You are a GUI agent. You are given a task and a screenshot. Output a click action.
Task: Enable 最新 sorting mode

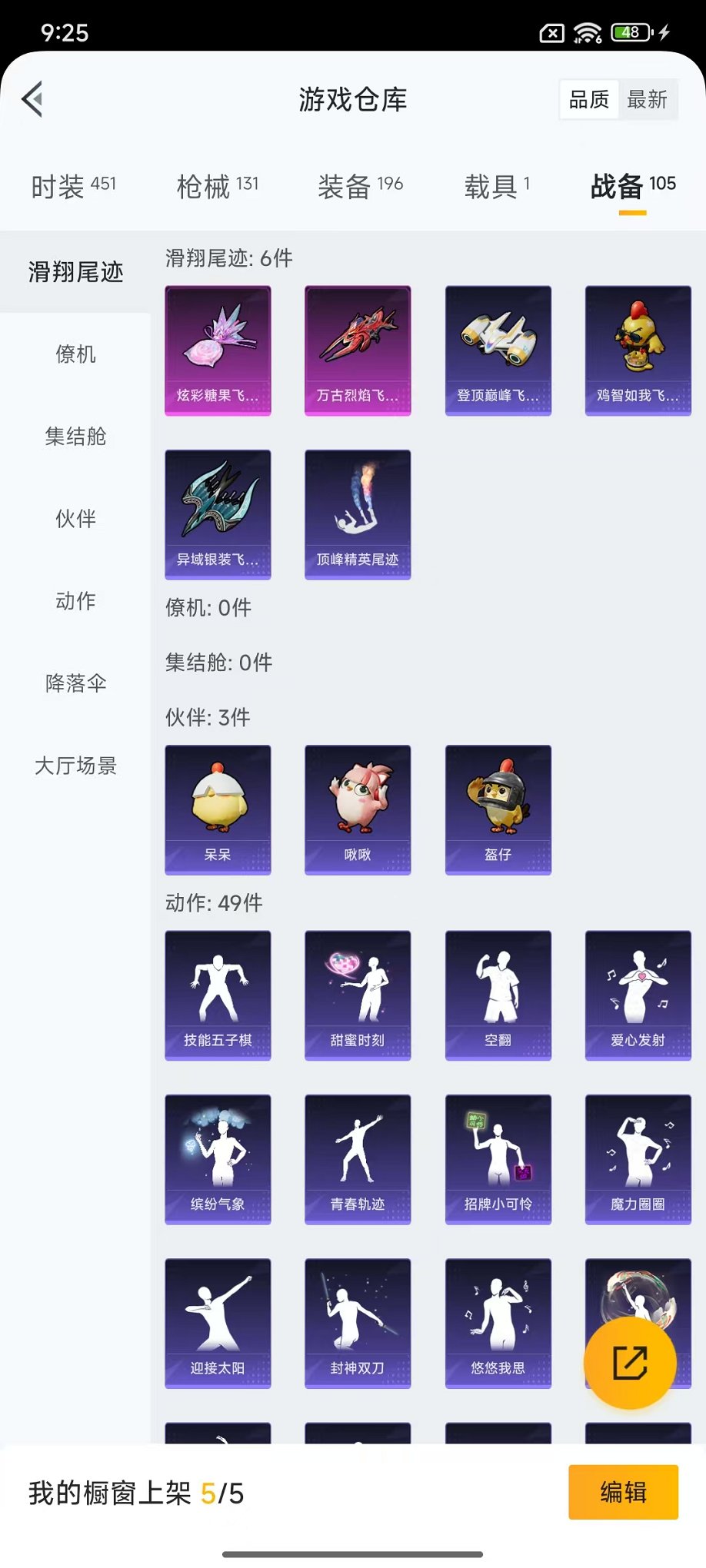(649, 98)
